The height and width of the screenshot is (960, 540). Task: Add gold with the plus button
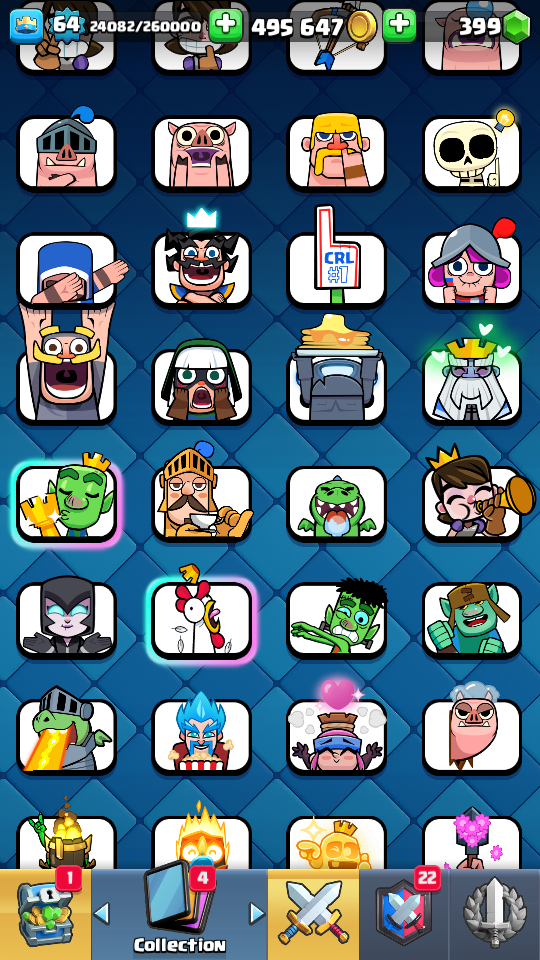pos(226,26)
